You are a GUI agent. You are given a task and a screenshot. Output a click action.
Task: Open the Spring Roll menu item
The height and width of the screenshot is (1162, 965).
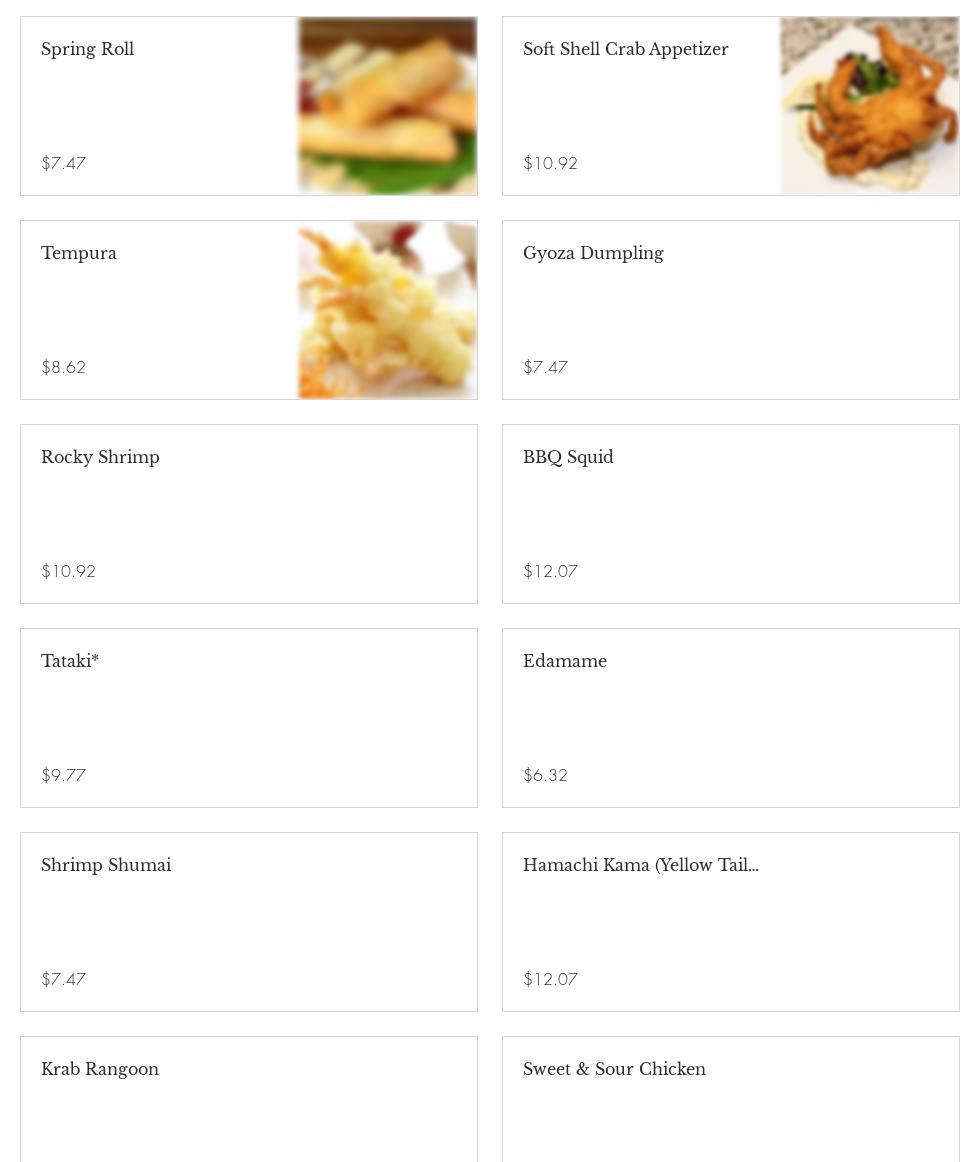[248, 106]
